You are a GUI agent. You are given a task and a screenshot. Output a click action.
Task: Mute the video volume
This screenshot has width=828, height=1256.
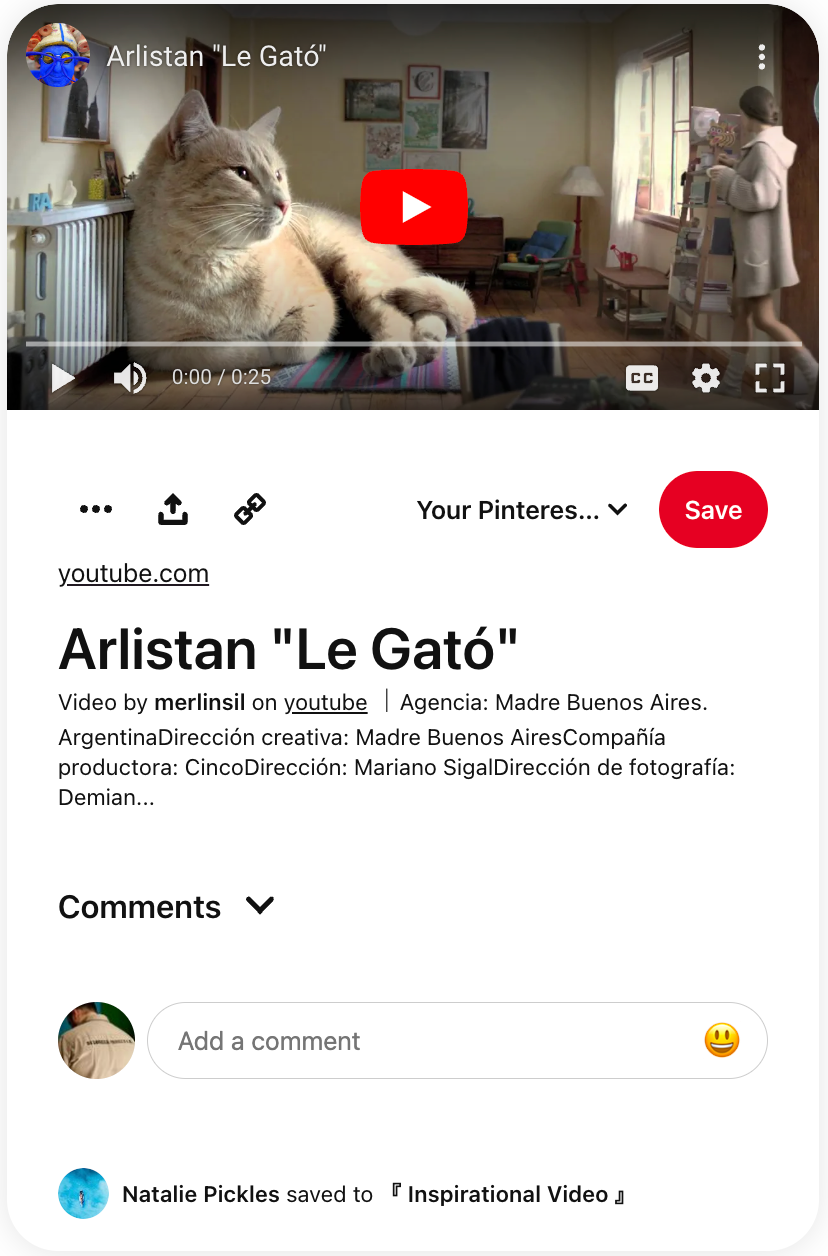click(130, 377)
